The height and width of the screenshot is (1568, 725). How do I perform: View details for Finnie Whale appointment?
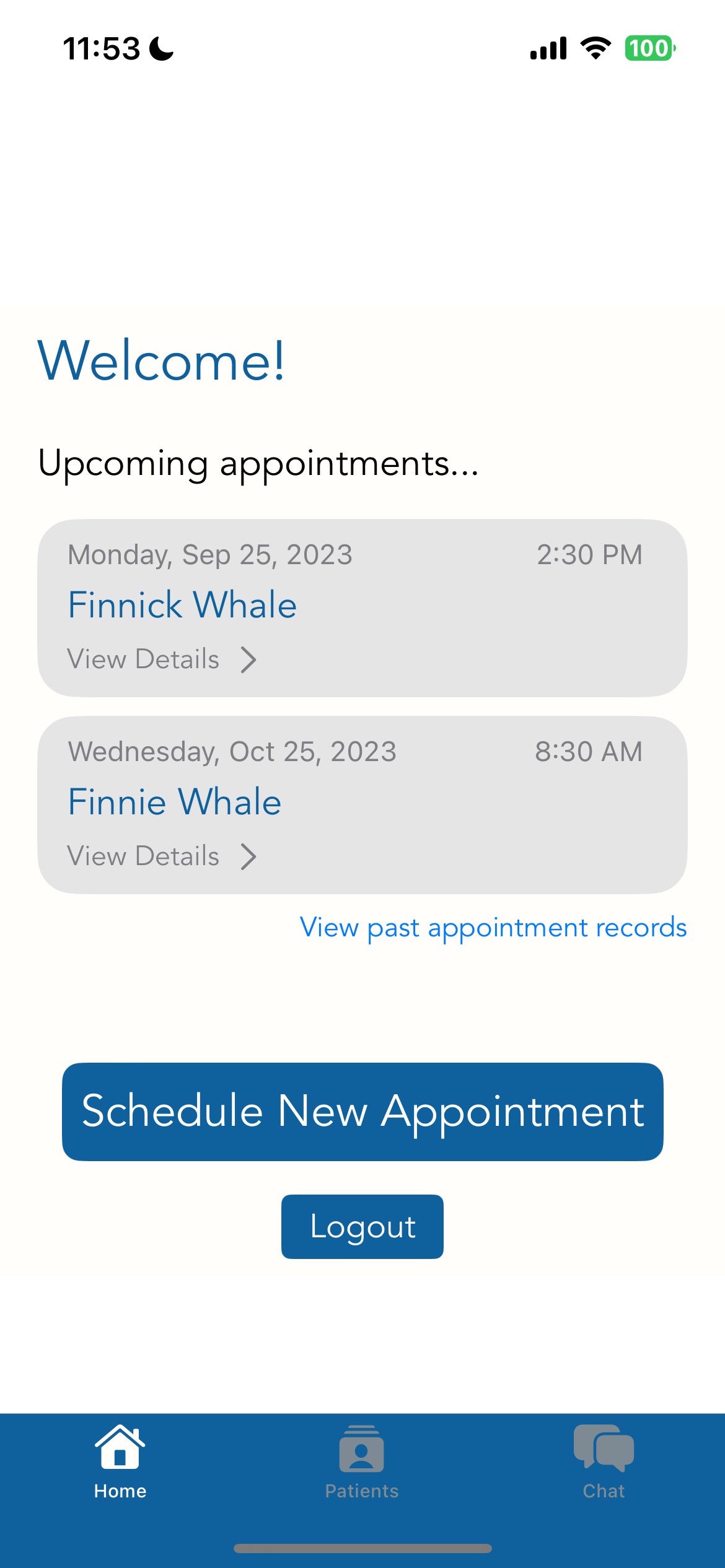pyautogui.click(x=161, y=856)
